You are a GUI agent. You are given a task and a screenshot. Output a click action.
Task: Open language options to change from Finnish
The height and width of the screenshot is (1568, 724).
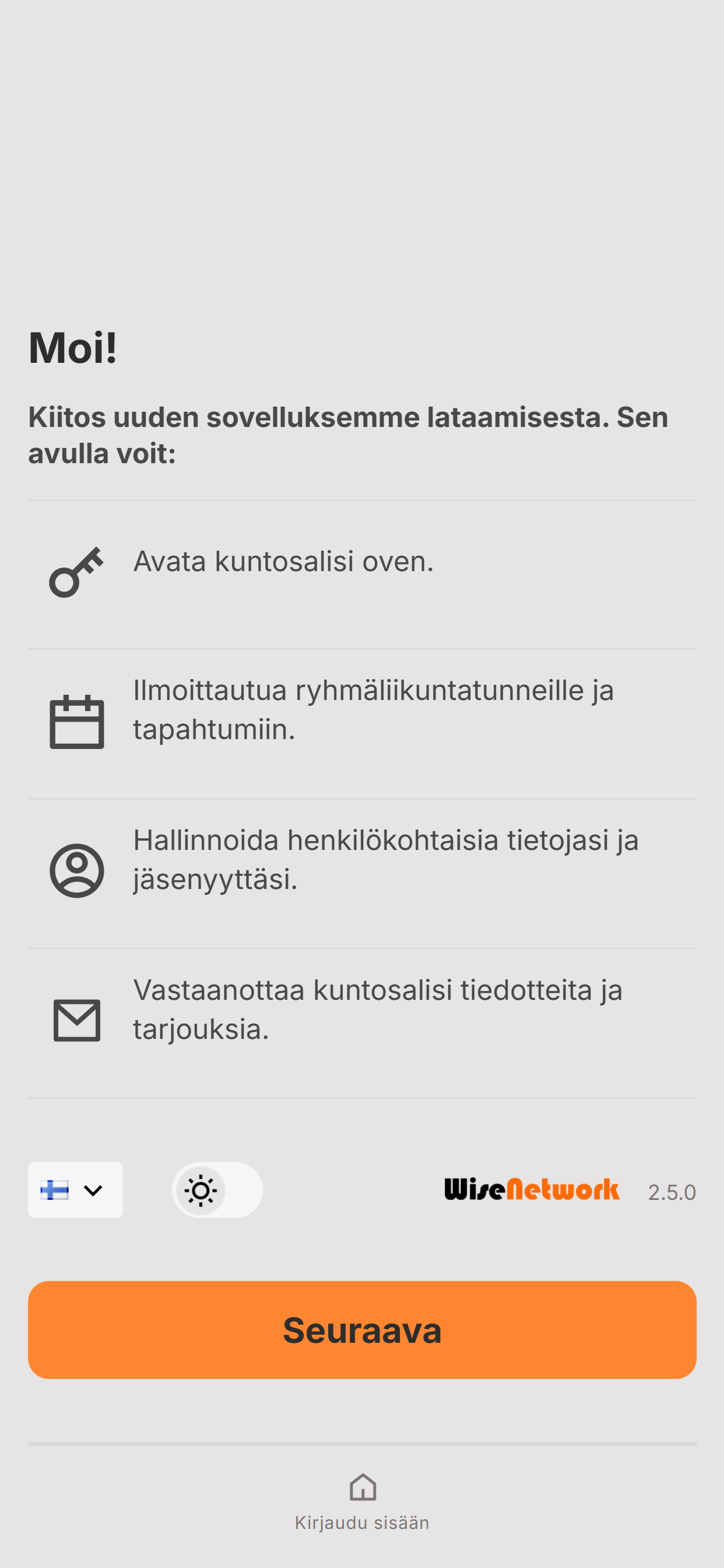(75, 1190)
